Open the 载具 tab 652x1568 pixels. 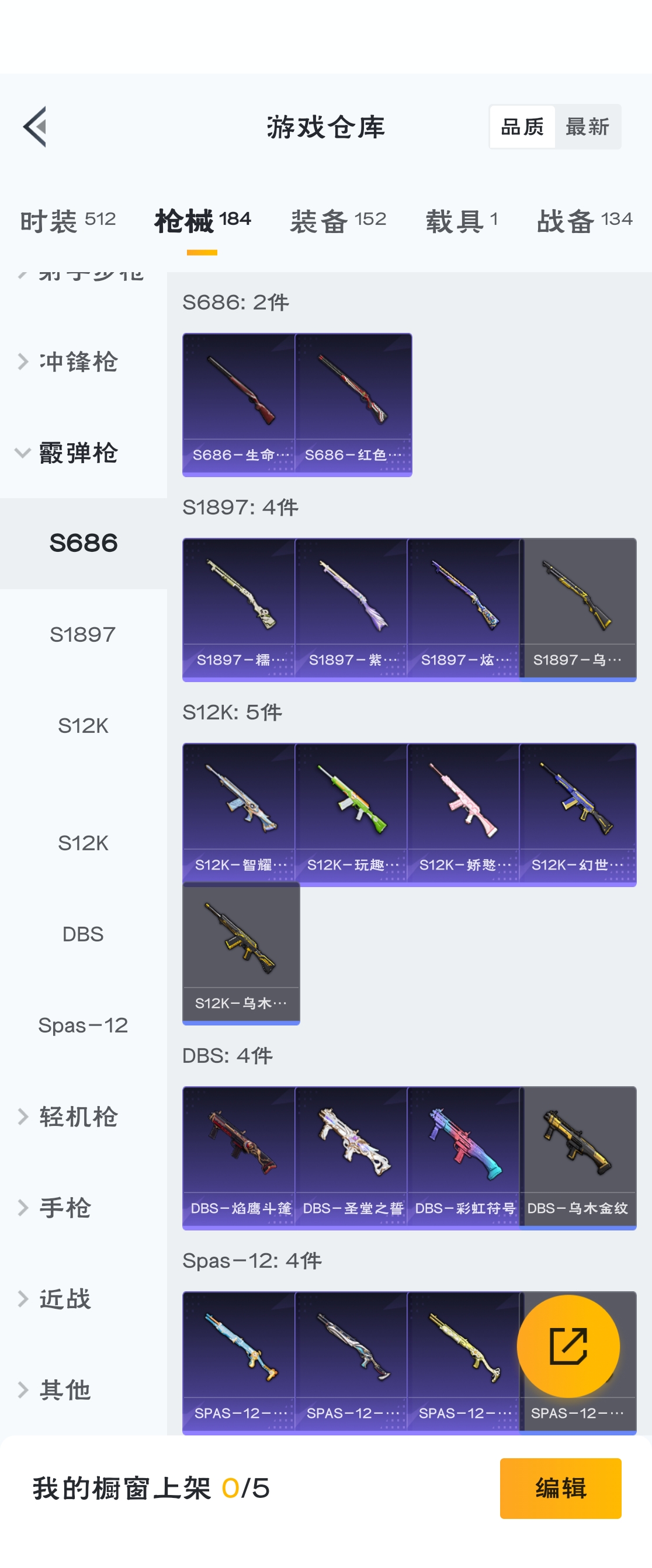pyautogui.click(x=461, y=220)
